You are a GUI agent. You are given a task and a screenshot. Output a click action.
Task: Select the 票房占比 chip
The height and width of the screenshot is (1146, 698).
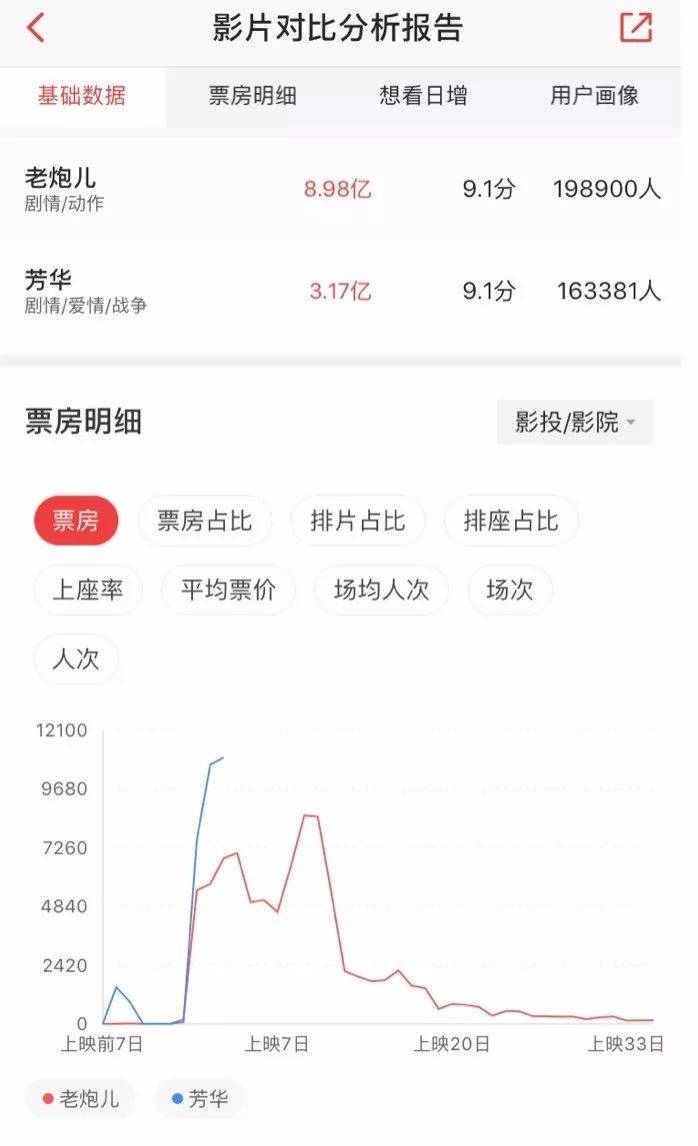205,520
